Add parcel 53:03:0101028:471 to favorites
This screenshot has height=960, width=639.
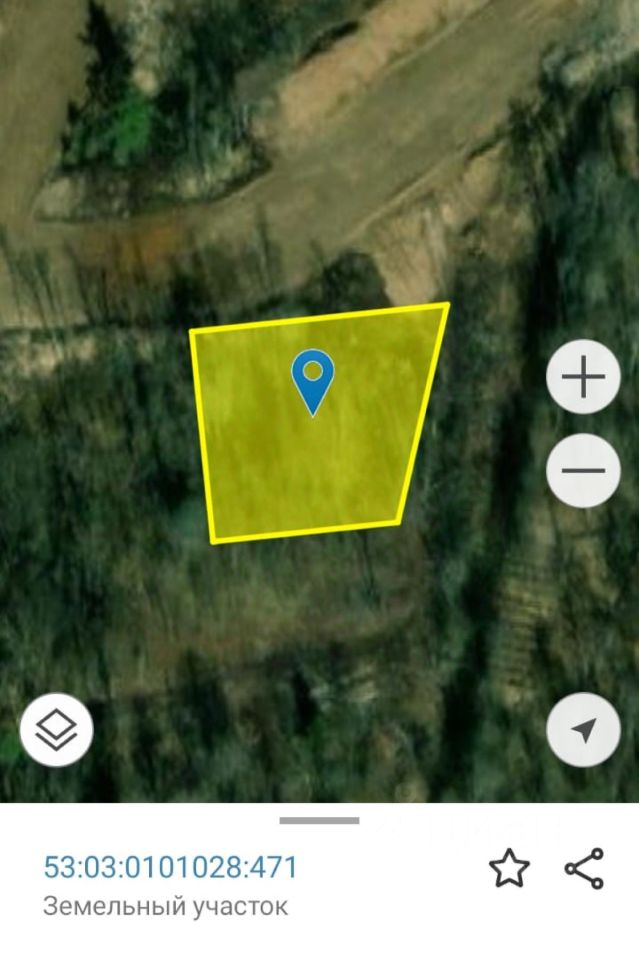pyautogui.click(x=509, y=868)
